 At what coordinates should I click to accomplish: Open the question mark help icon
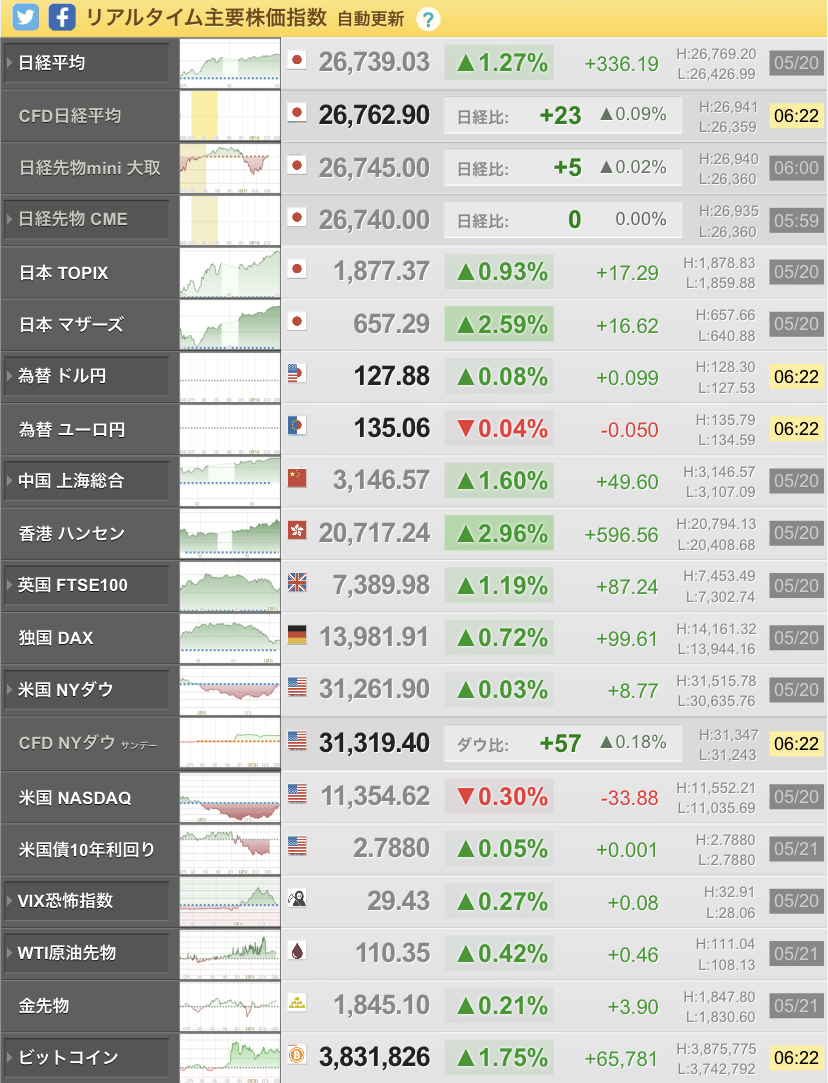click(427, 18)
